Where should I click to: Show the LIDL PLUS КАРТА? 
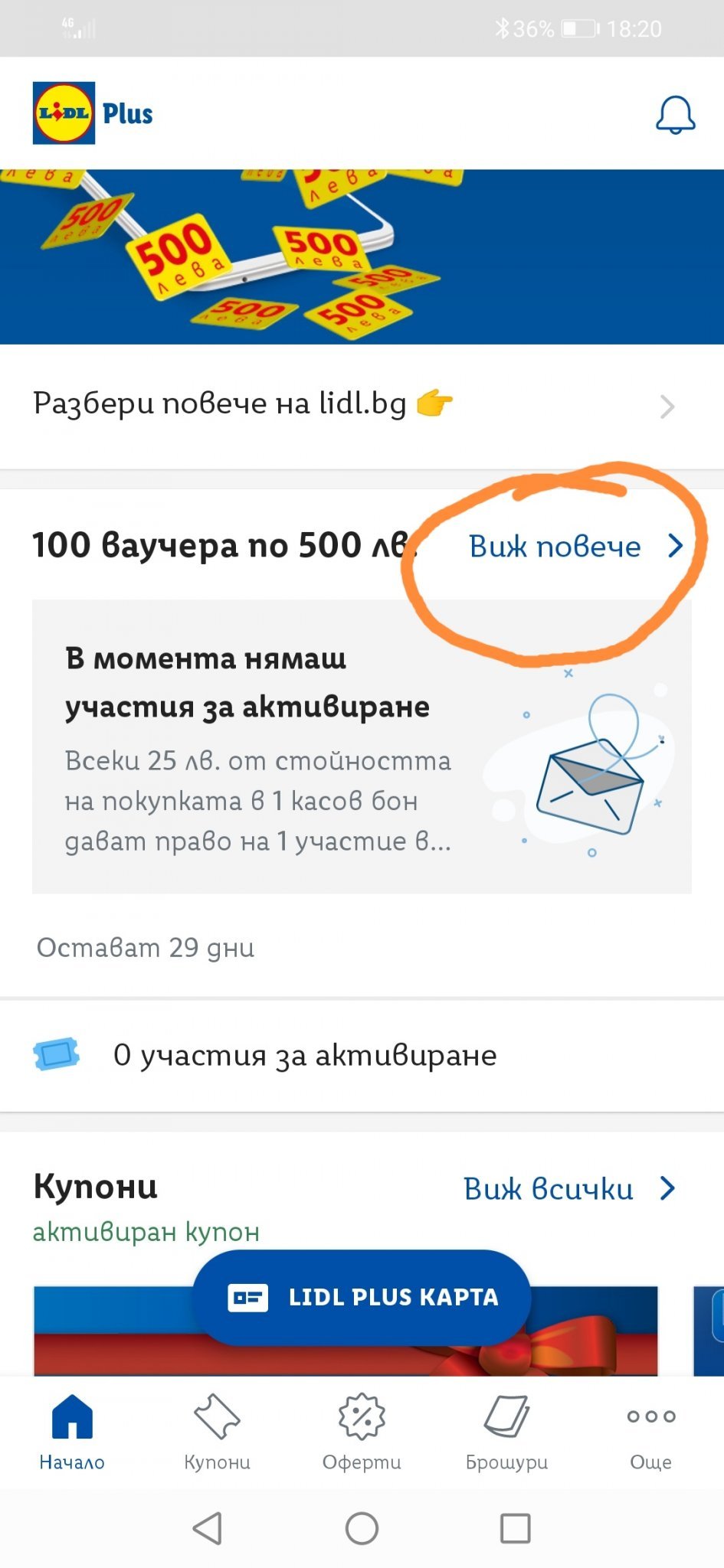click(x=362, y=1297)
